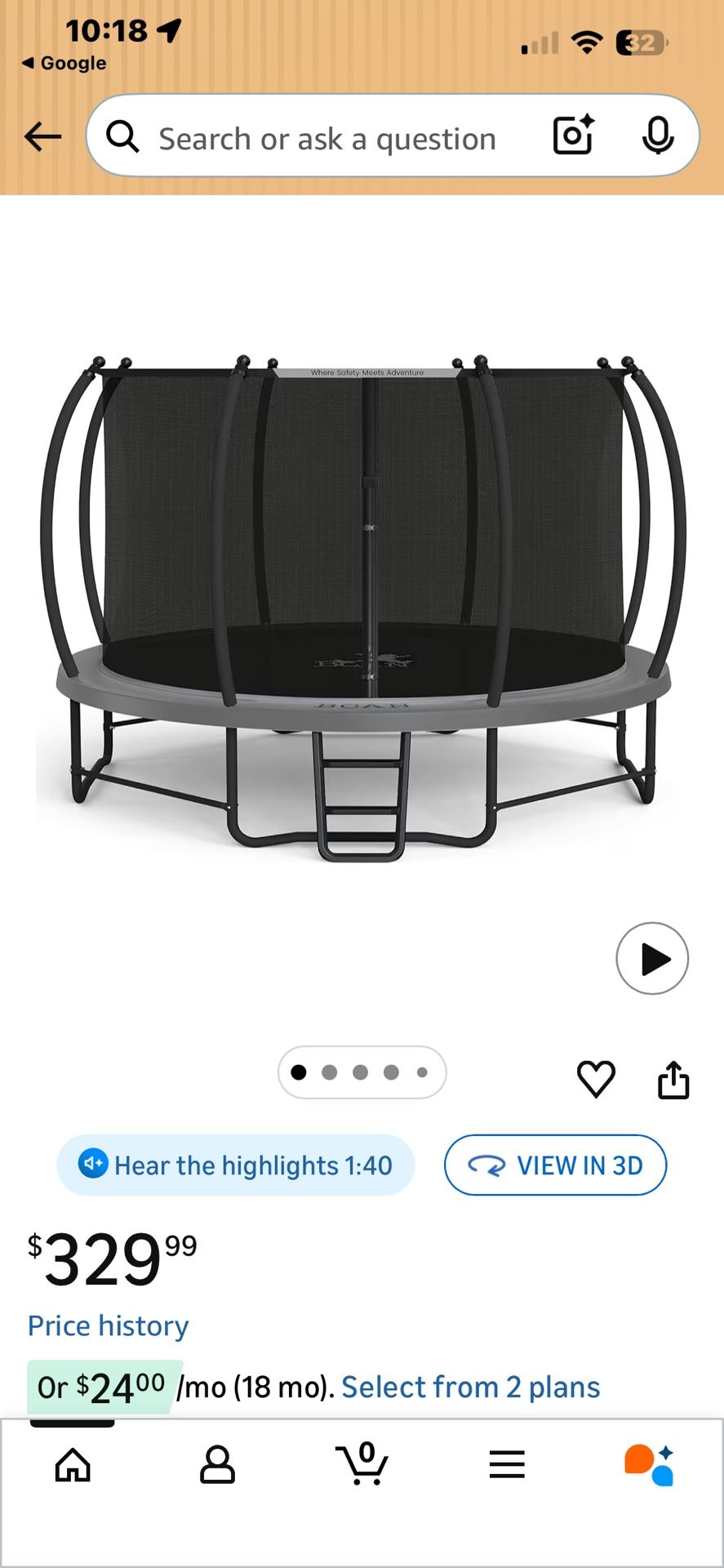The height and width of the screenshot is (1568, 724).
Task: Open the trampoline product image
Action: (362, 604)
